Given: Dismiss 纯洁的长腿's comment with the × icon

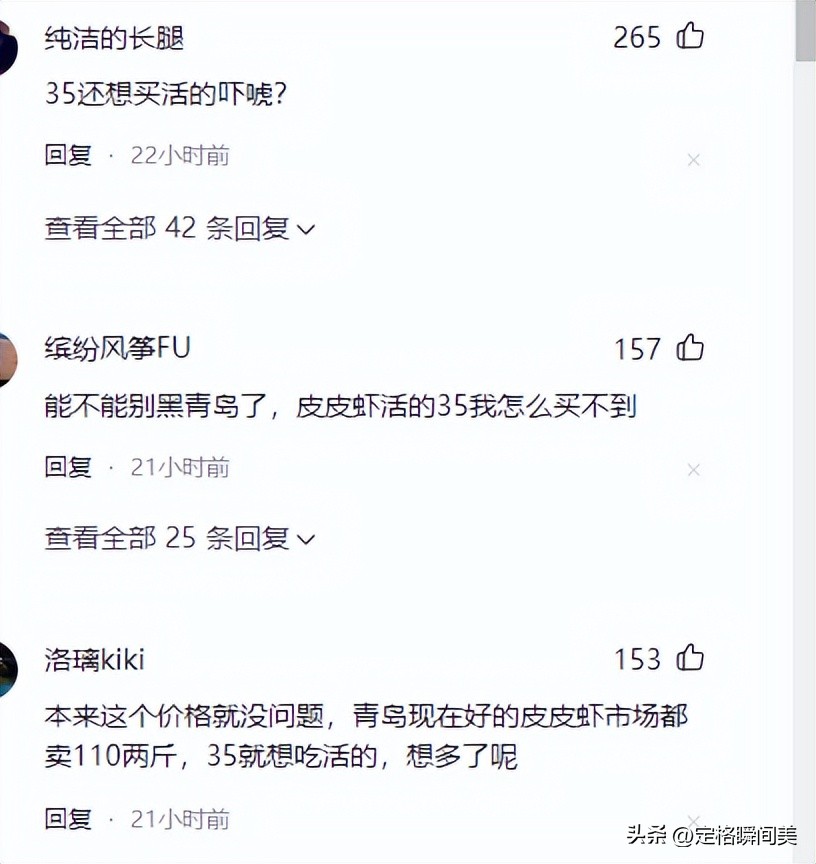Looking at the screenshot, I should [694, 159].
